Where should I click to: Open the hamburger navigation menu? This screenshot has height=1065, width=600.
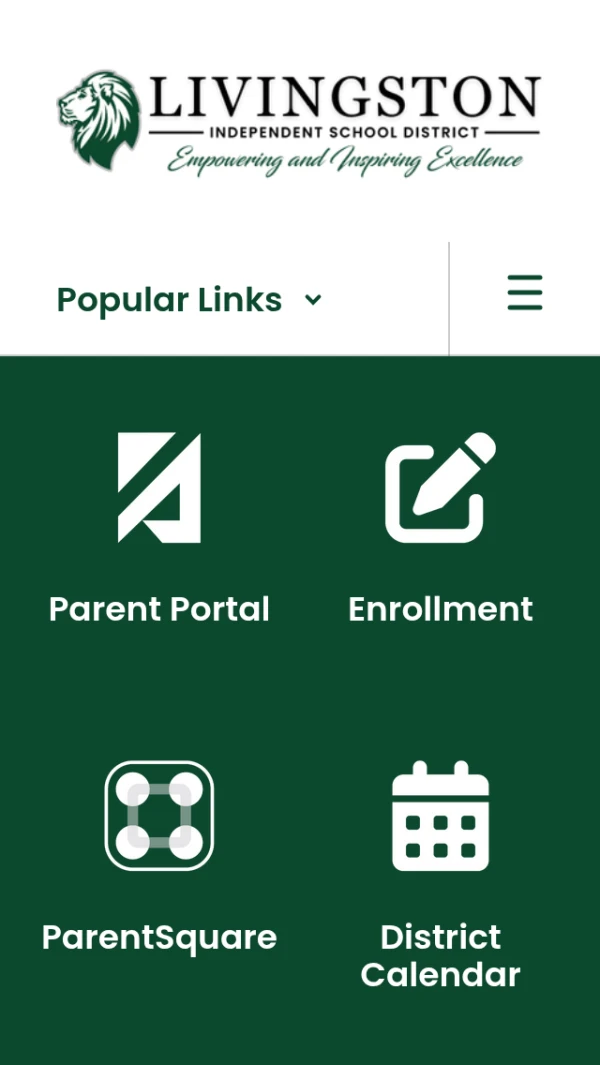[x=524, y=293]
